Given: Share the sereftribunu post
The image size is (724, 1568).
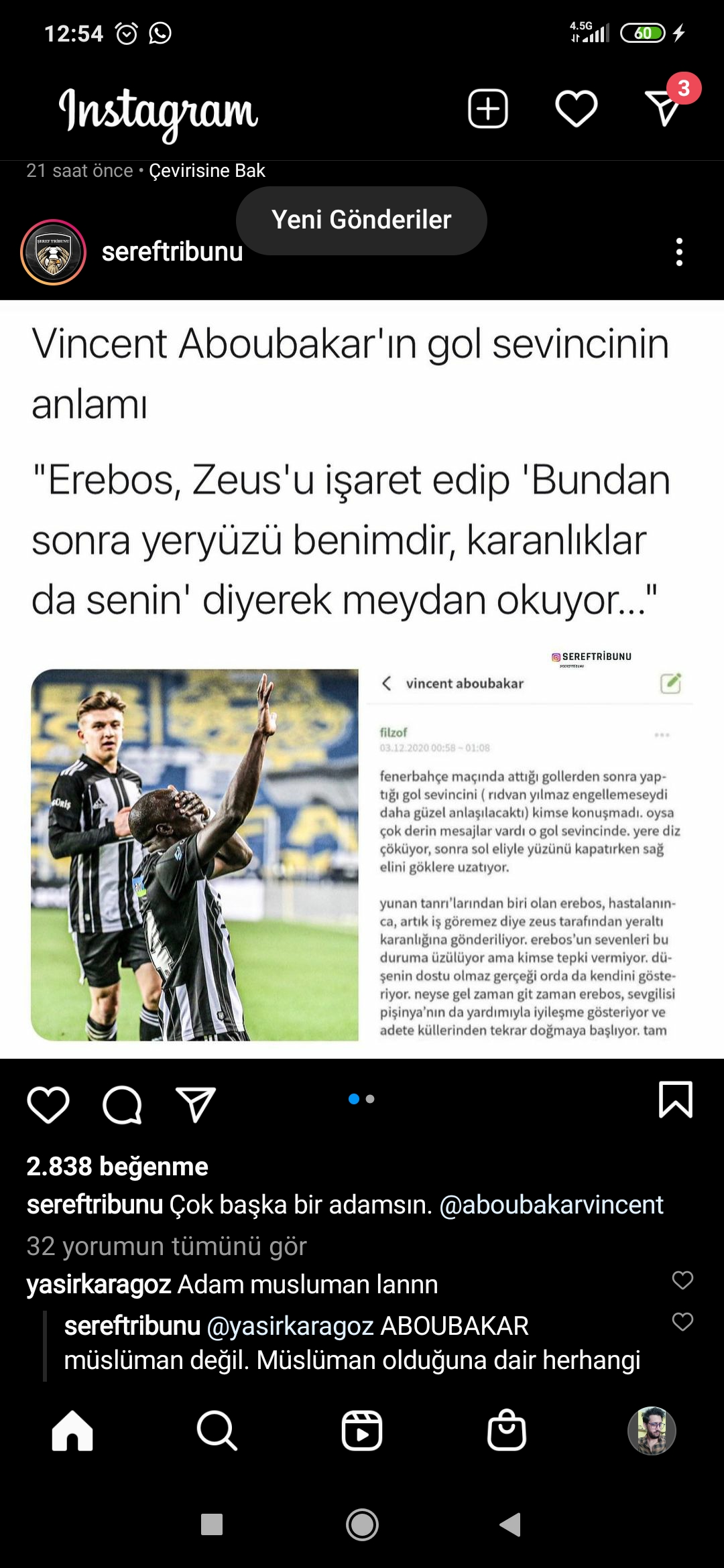Looking at the screenshot, I should pos(195,1104).
